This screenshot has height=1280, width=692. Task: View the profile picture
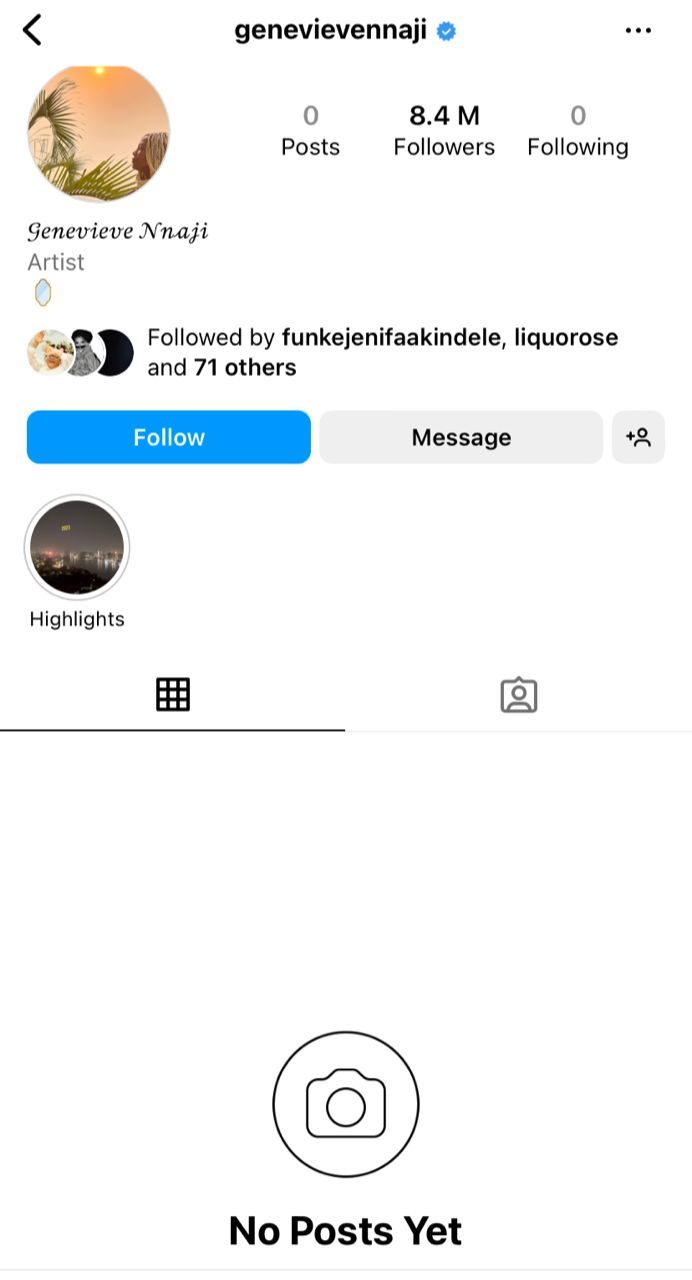[98, 133]
